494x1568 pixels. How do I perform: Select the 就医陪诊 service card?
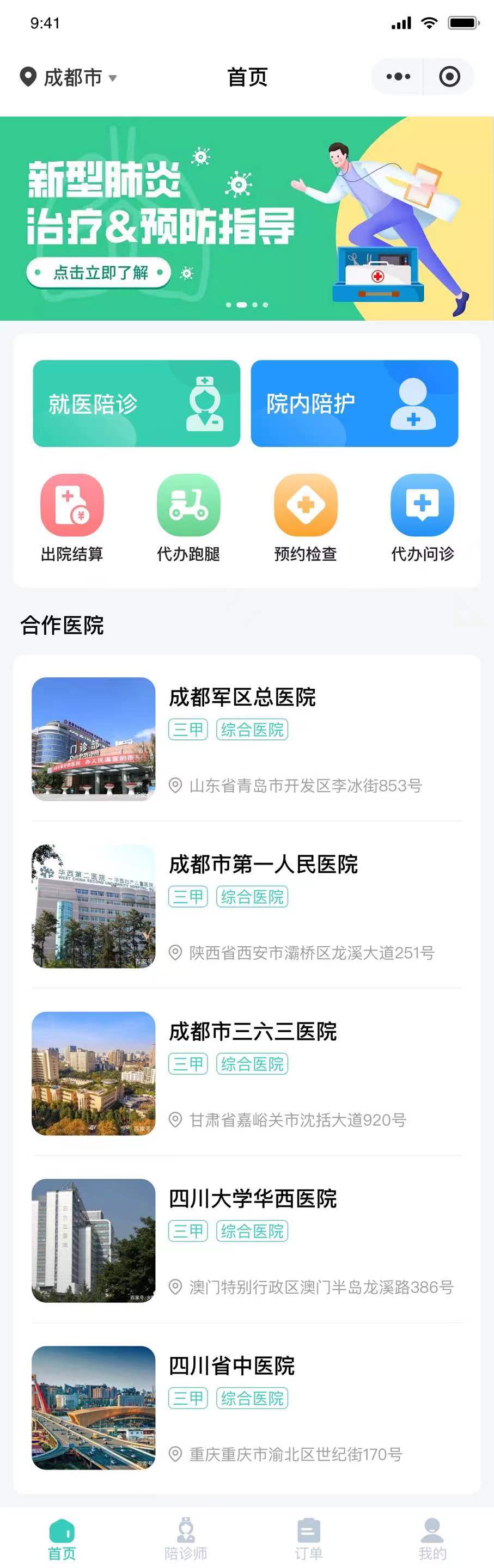[x=137, y=403]
